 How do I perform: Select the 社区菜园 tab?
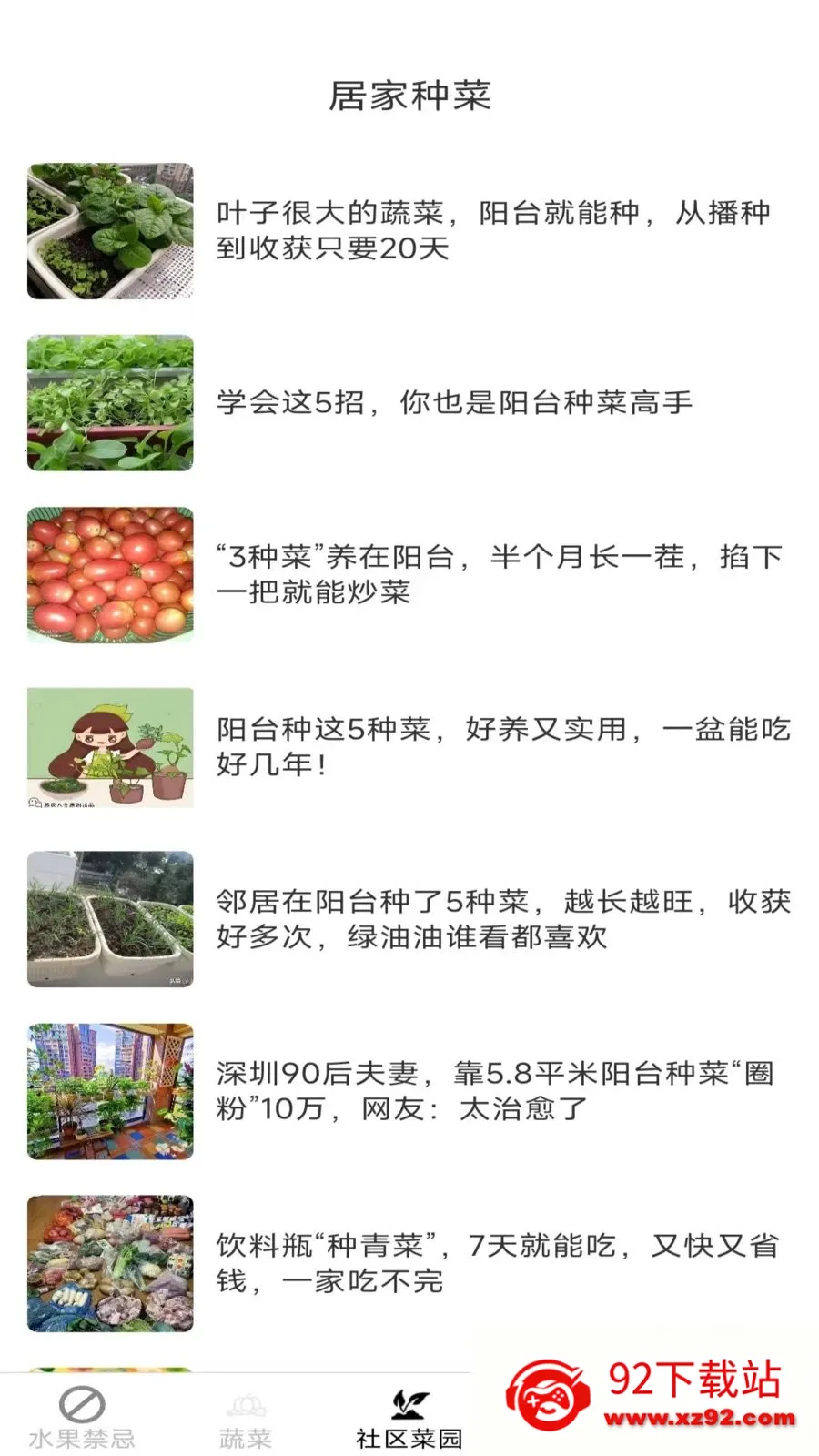[x=409, y=1417]
